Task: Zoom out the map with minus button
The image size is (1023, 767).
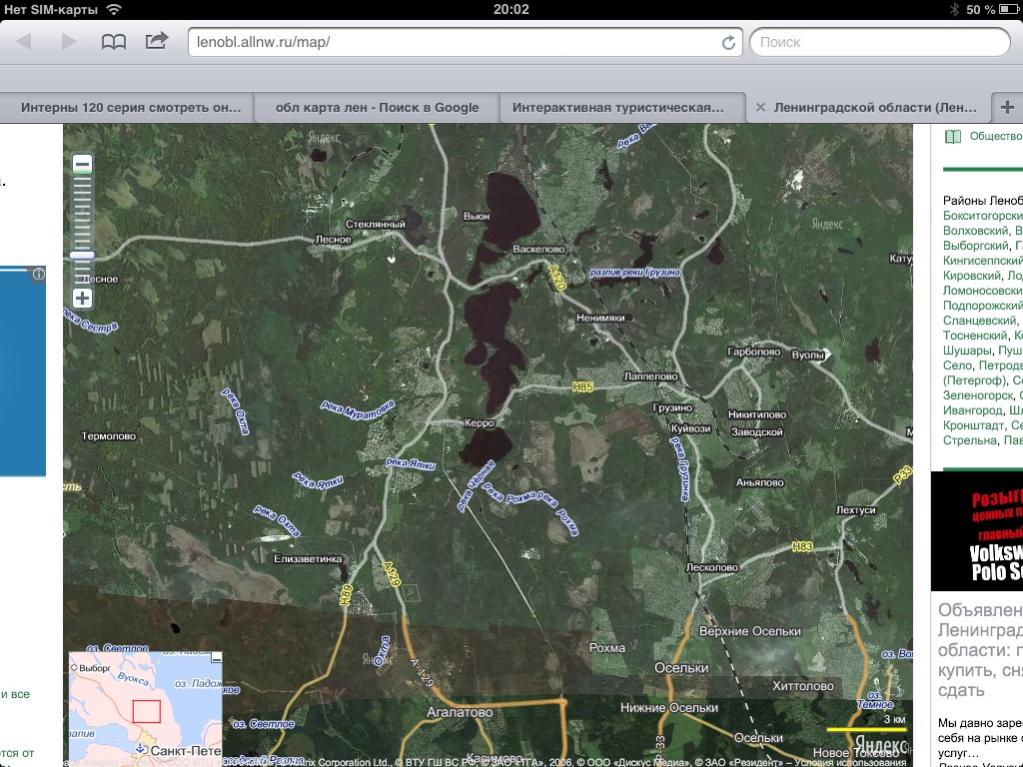Action: pos(83,164)
